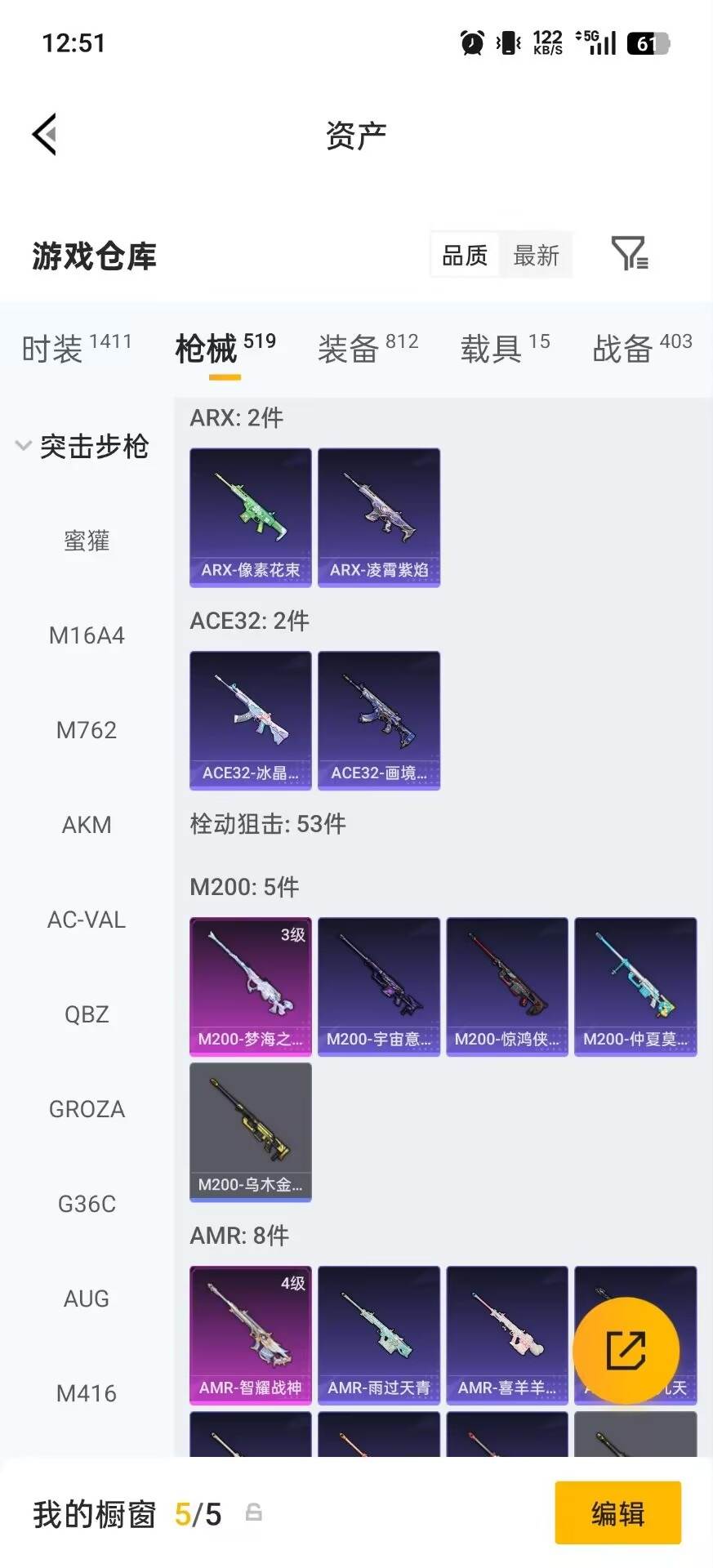Sort by 最新
713x1568 pixels.
(x=536, y=256)
